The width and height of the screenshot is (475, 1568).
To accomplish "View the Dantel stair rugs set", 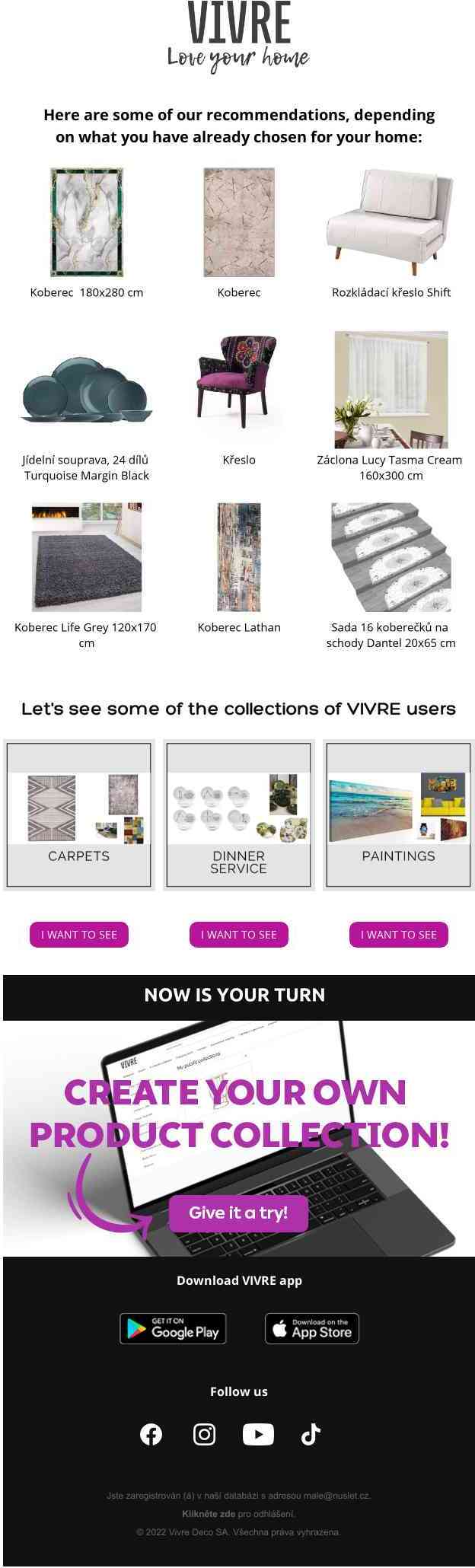I will 391,556.
